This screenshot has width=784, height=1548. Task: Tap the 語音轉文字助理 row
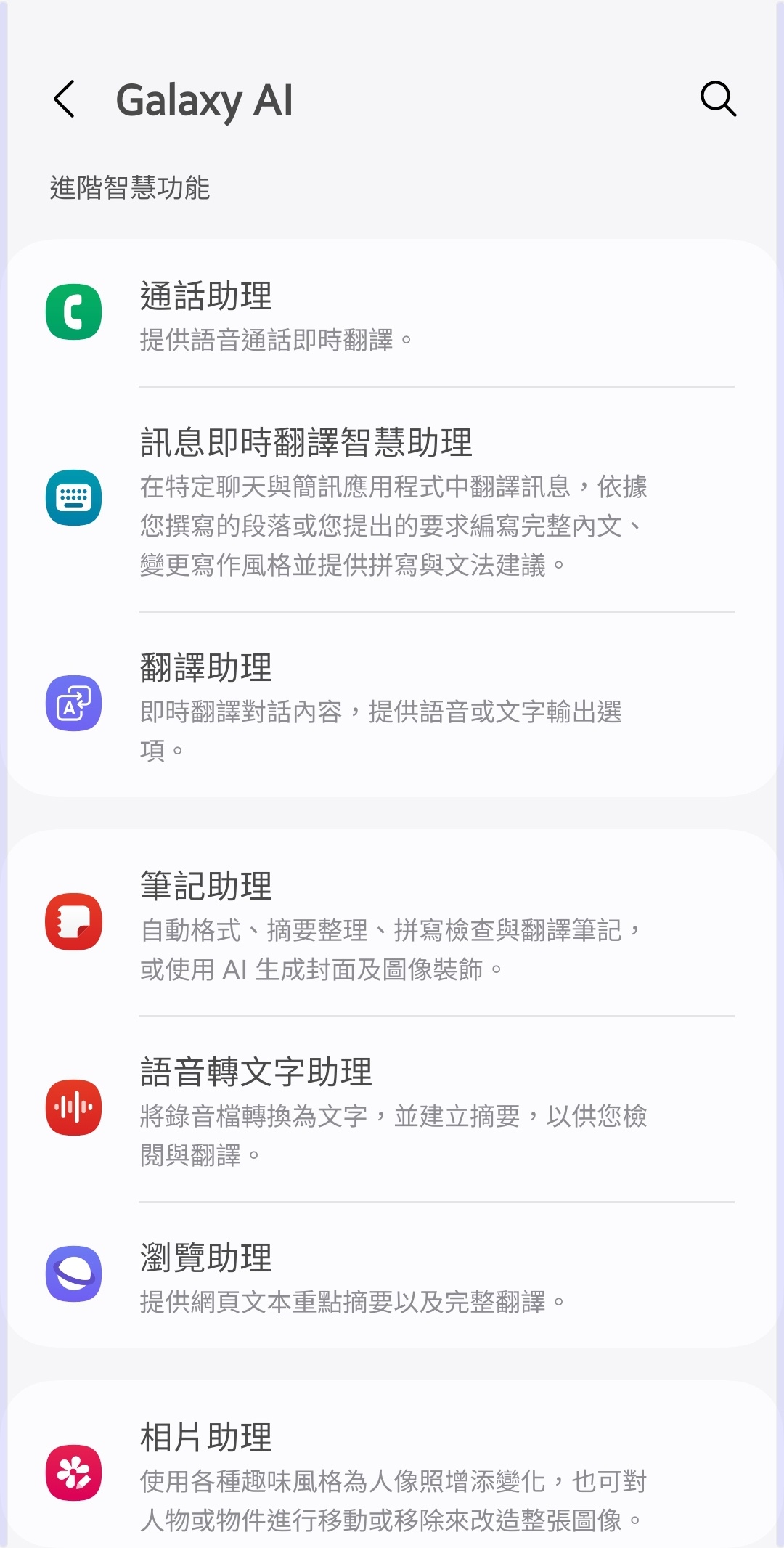[392, 1109]
